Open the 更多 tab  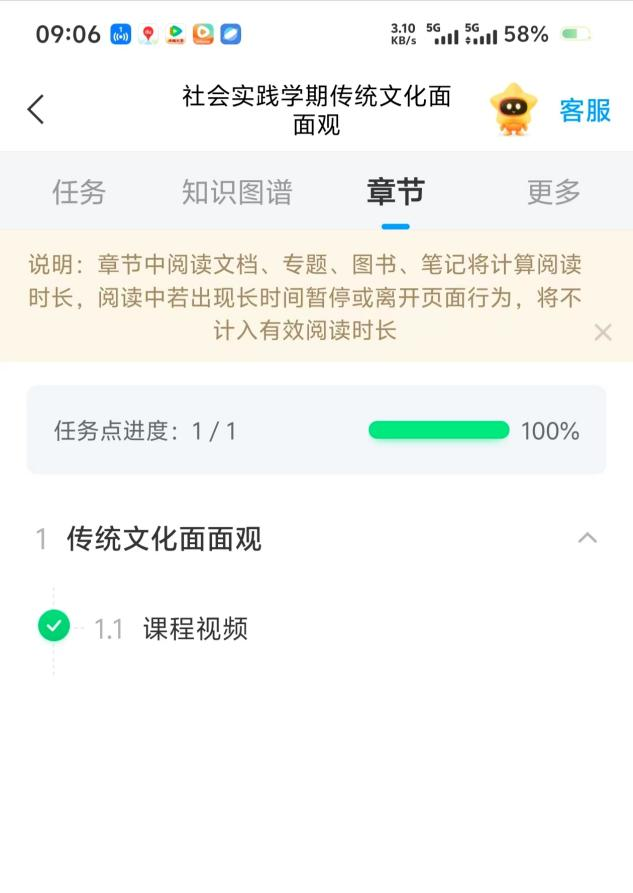[x=553, y=192]
